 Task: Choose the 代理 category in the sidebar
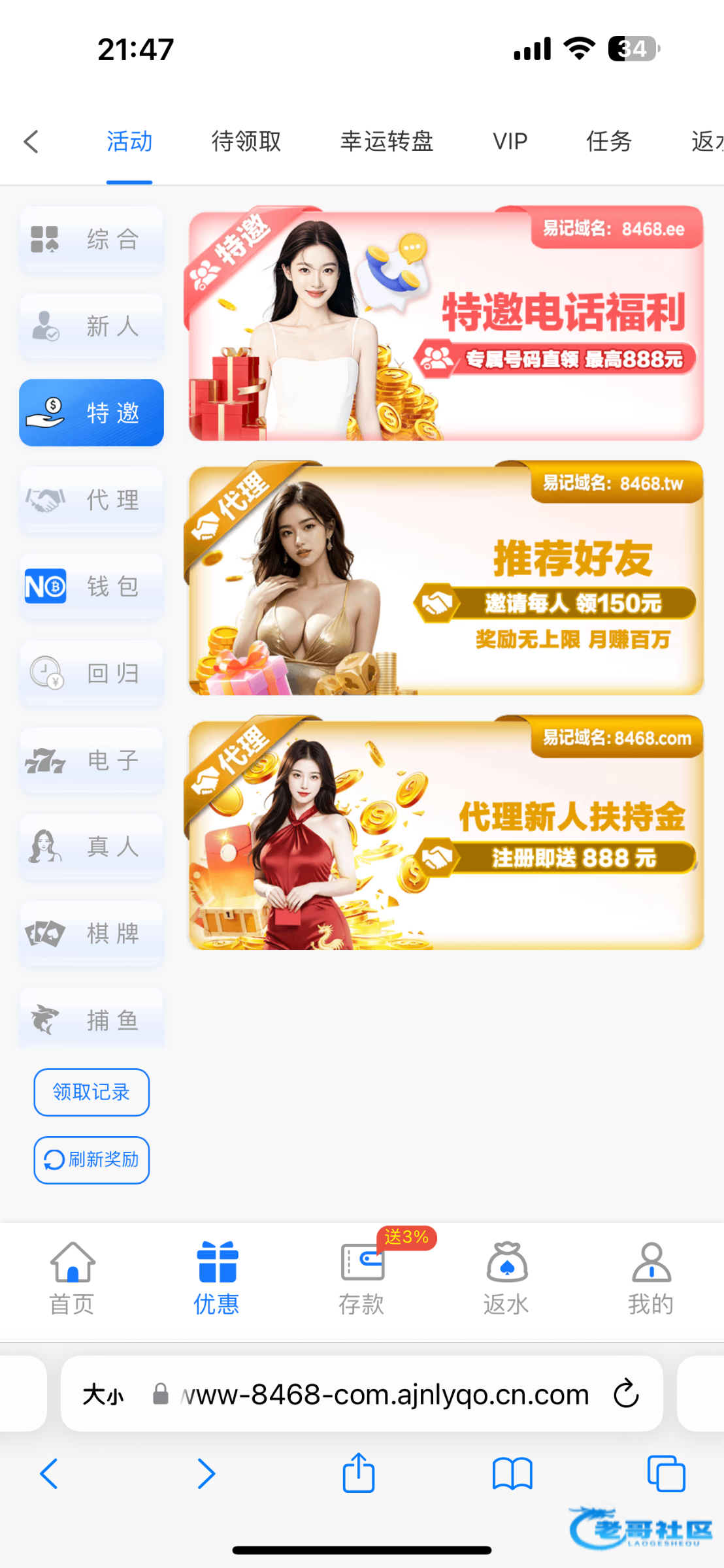pos(91,500)
